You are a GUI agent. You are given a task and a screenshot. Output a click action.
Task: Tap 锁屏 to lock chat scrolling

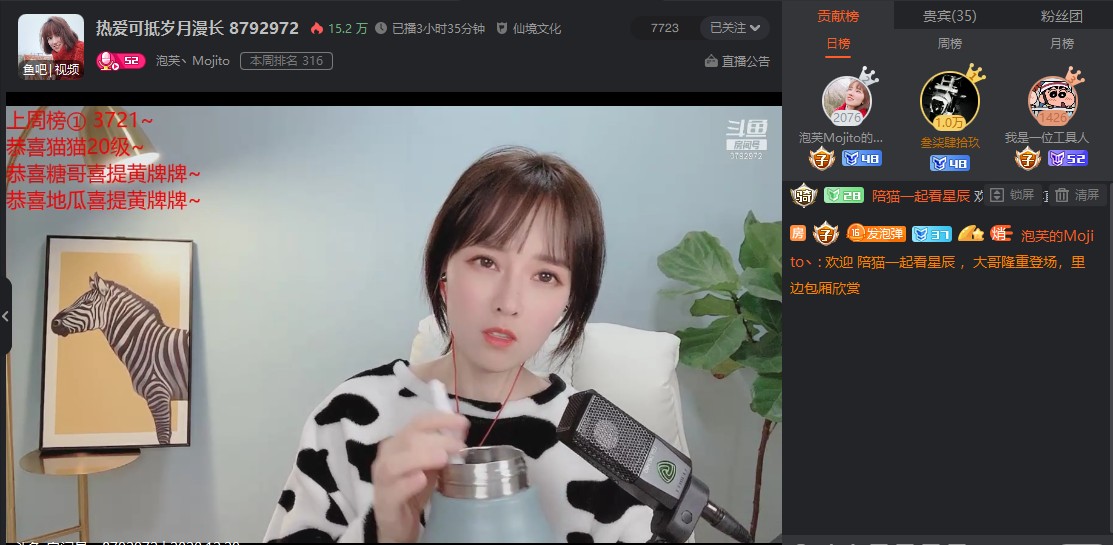point(1012,195)
